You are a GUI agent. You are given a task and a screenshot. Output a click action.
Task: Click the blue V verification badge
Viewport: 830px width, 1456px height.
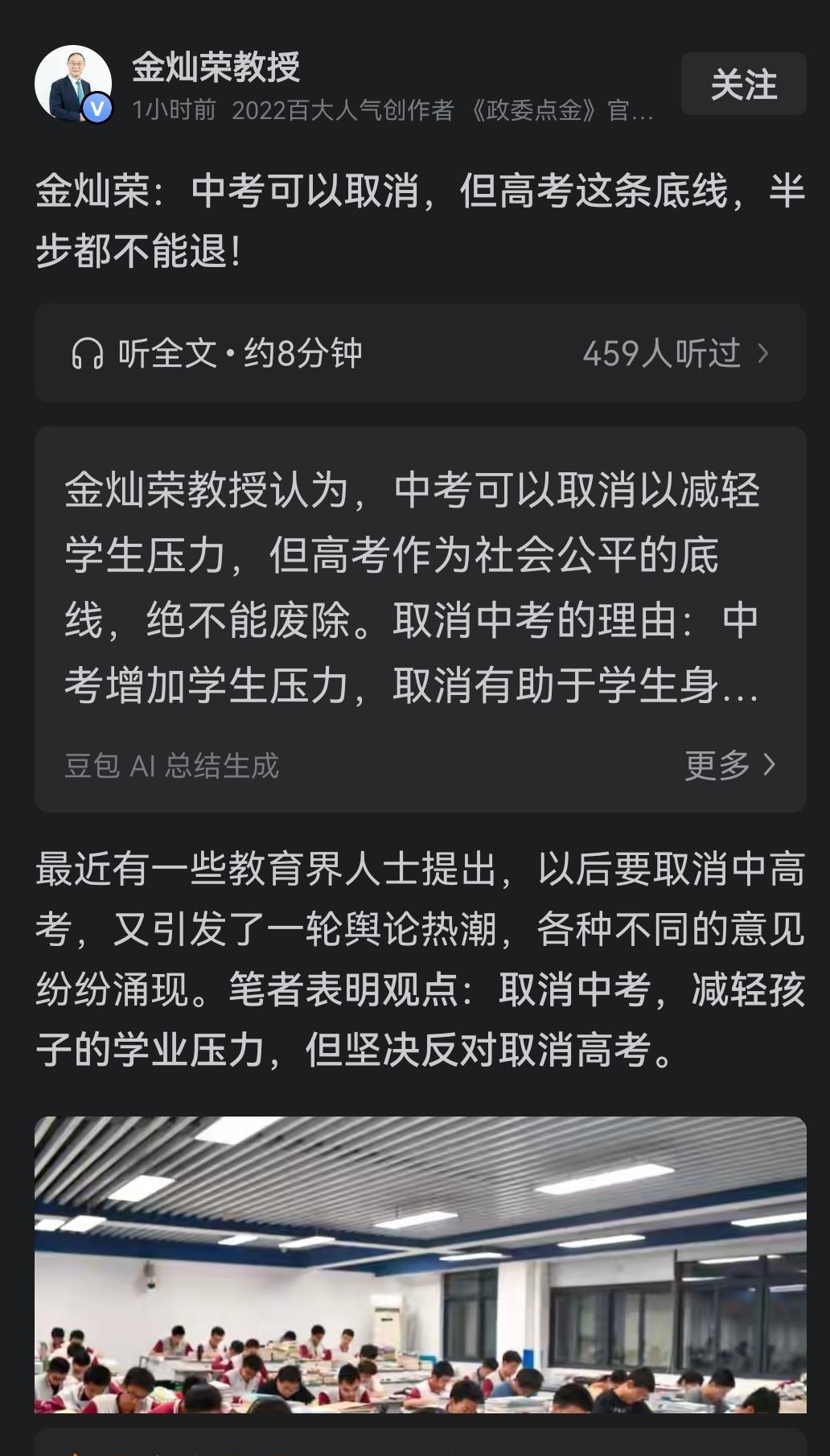pos(97,106)
